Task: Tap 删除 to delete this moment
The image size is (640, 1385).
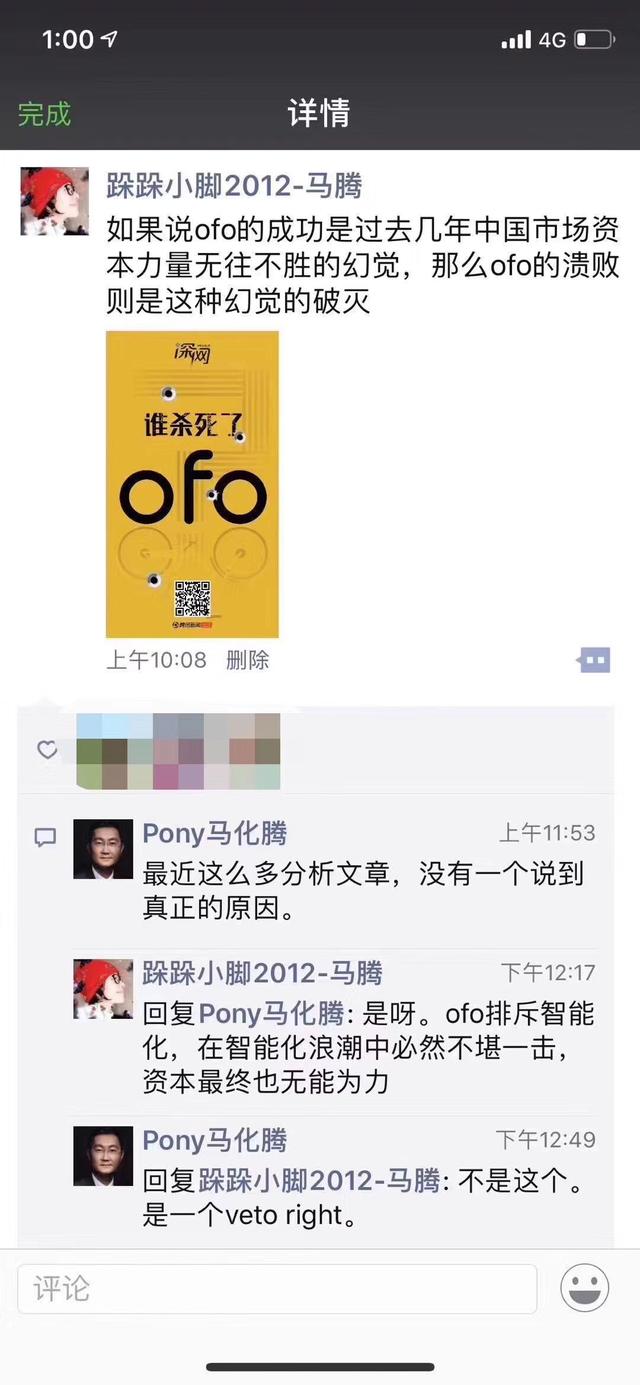Action: point(247,660)
